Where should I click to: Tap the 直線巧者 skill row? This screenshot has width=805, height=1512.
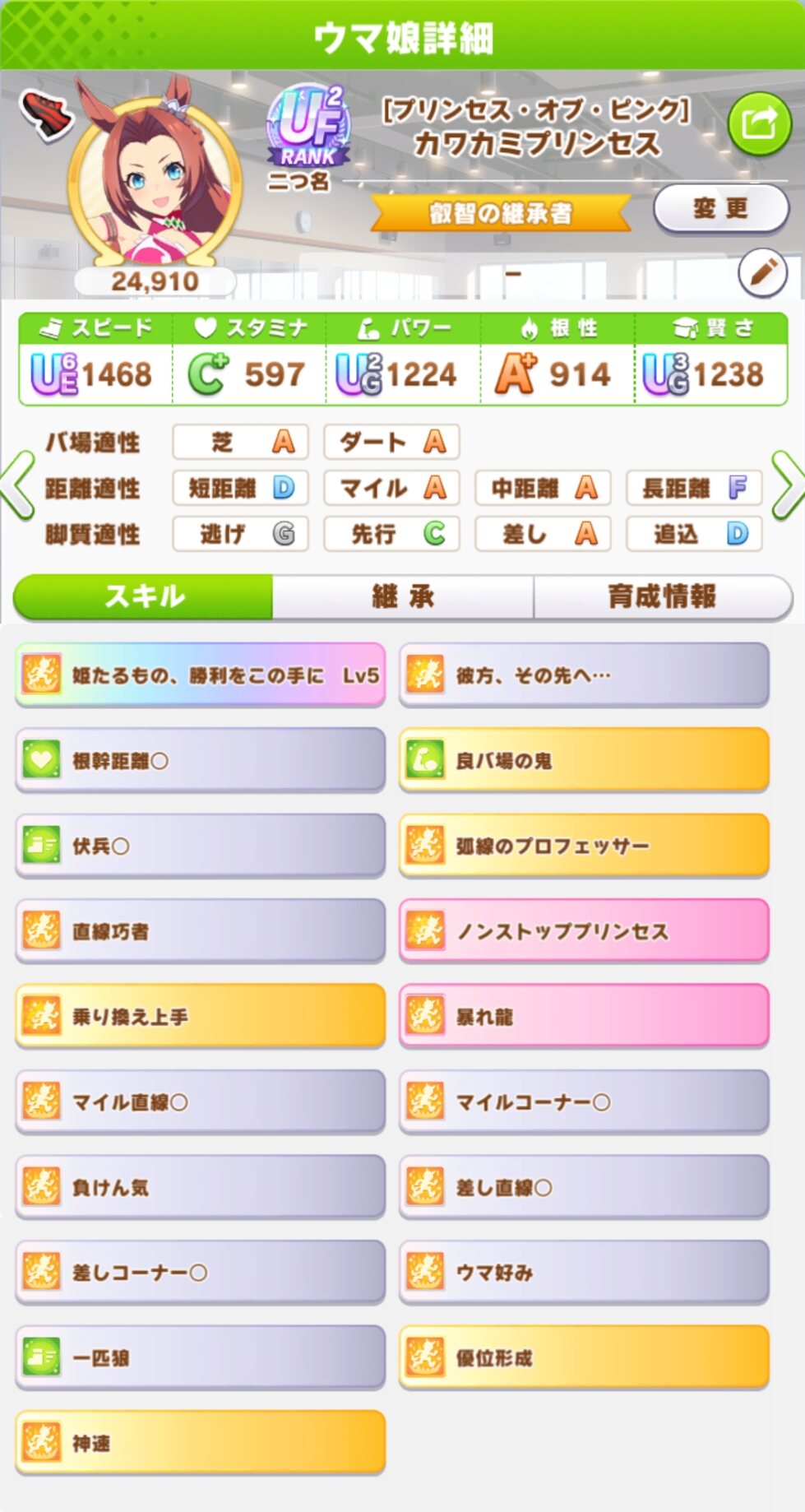[201, 930]
